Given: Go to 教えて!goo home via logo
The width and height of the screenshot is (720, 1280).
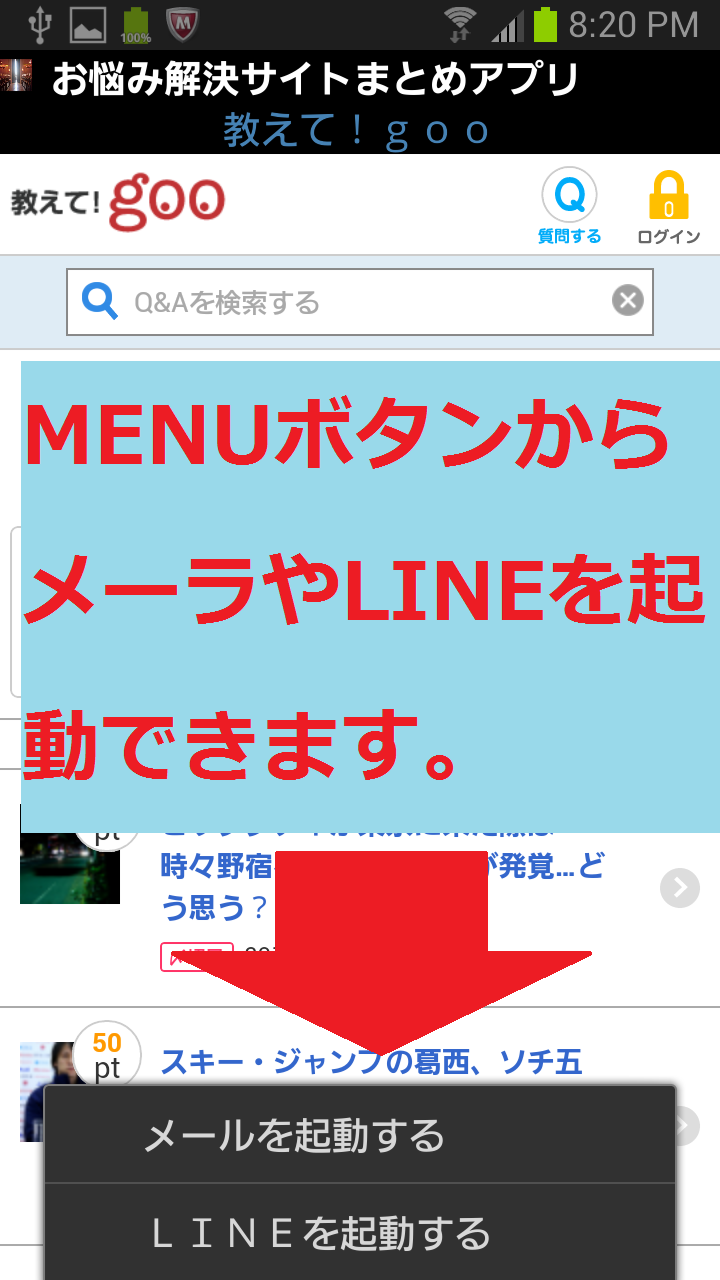Looking at the screenshot, I should 118,203.
